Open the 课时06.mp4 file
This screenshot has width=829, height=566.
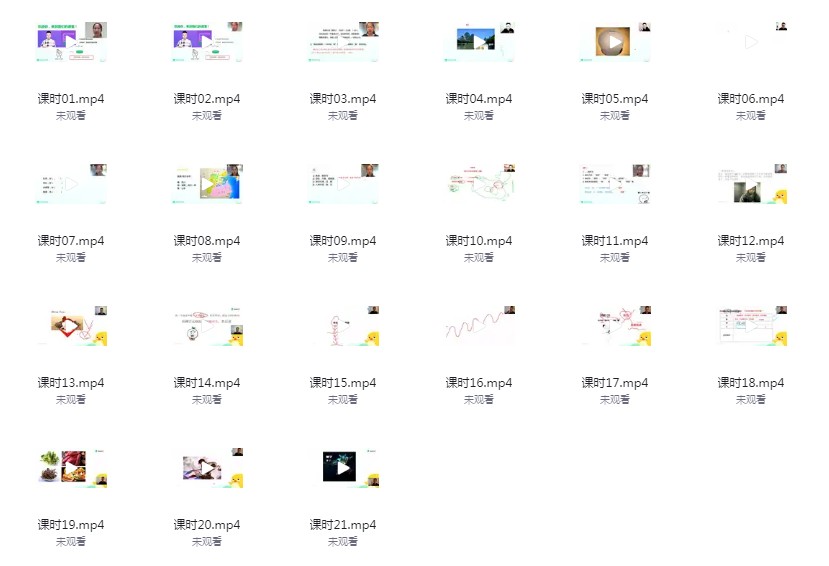pos(751,43)
